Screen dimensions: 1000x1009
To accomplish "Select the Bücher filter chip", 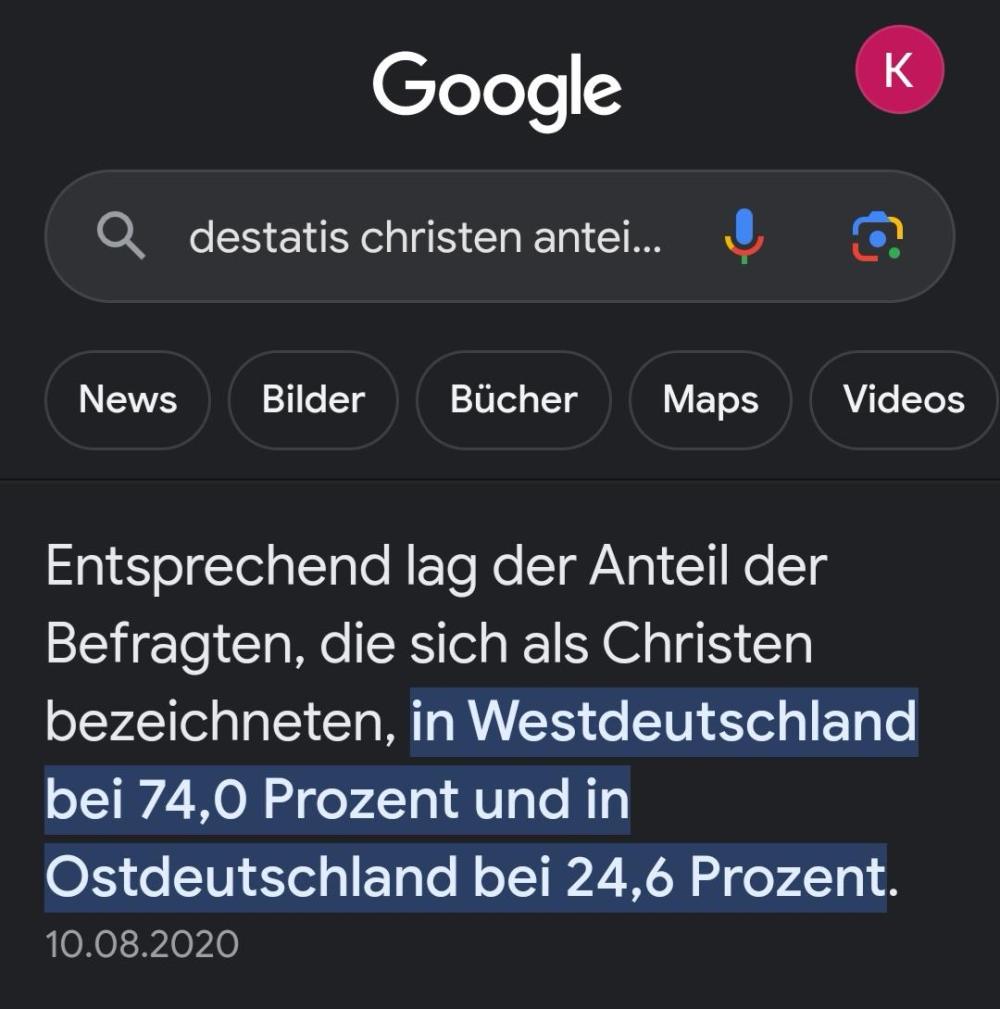I will (512, 399).
